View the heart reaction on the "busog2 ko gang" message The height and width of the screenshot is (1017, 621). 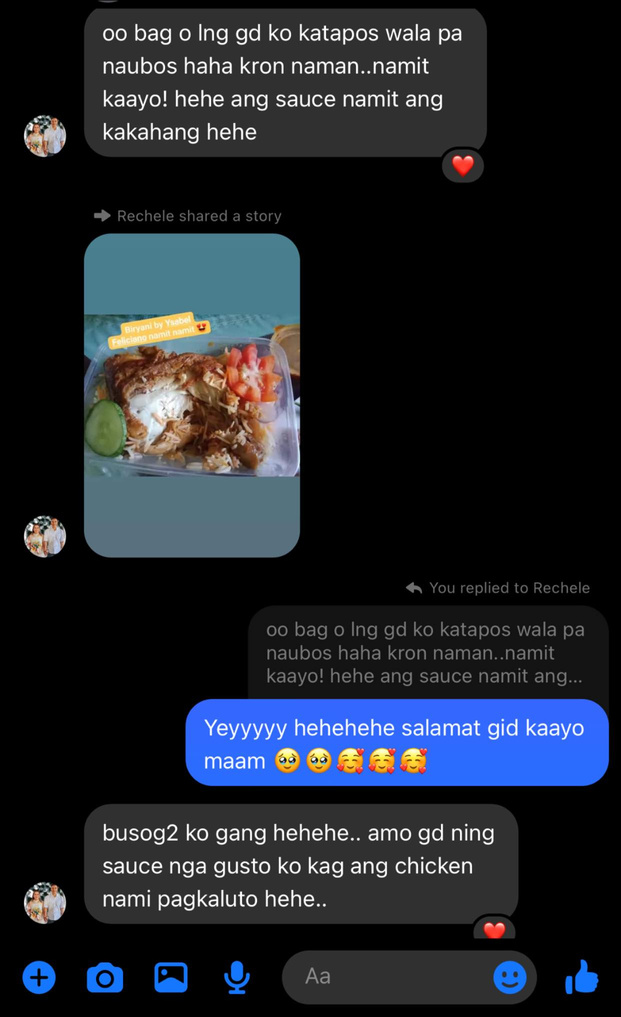[x=494, y=930]
